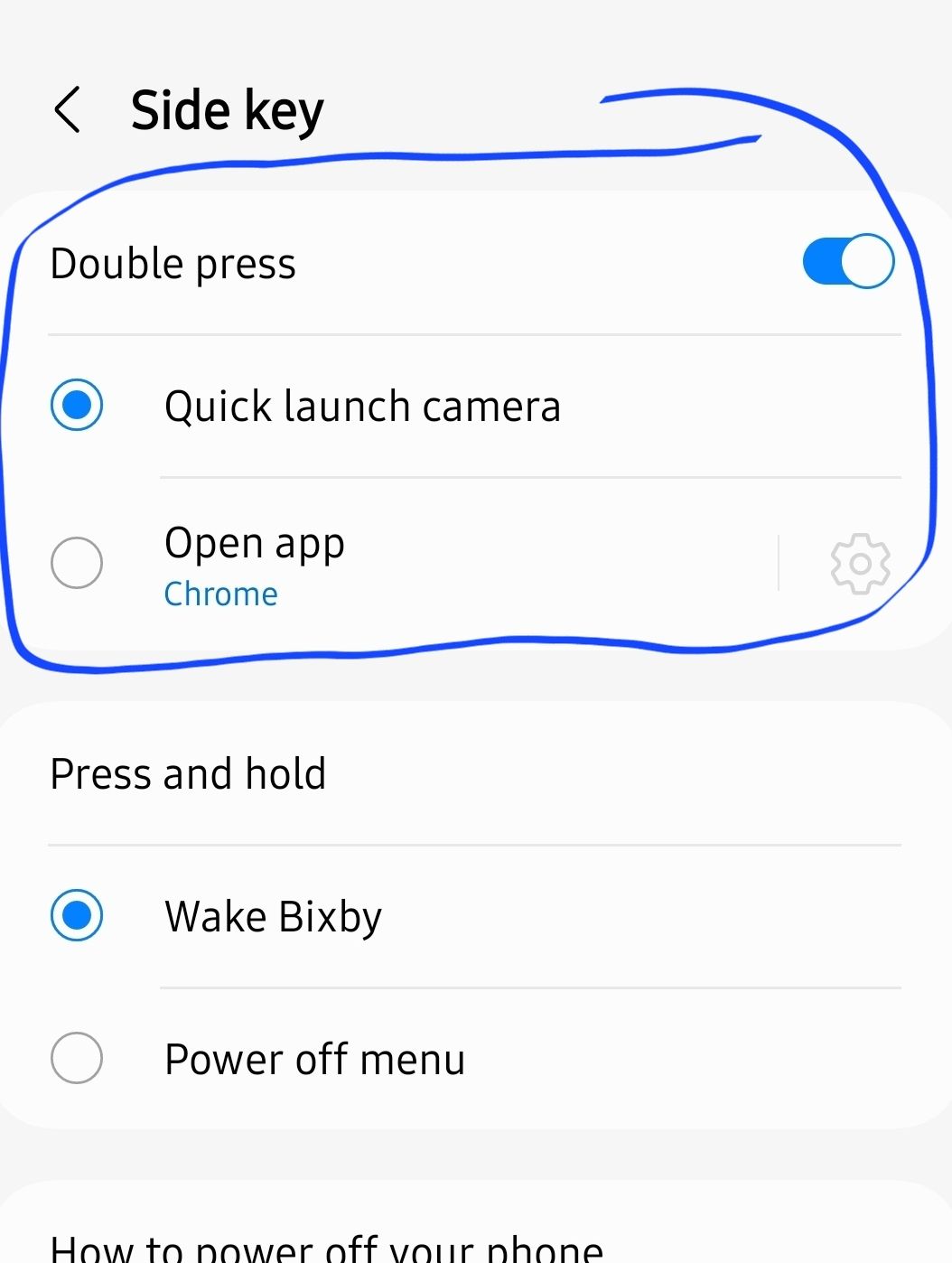The image size is (952, 1263).
Task: Go back from Side key settings
Action: coord(68,110)
